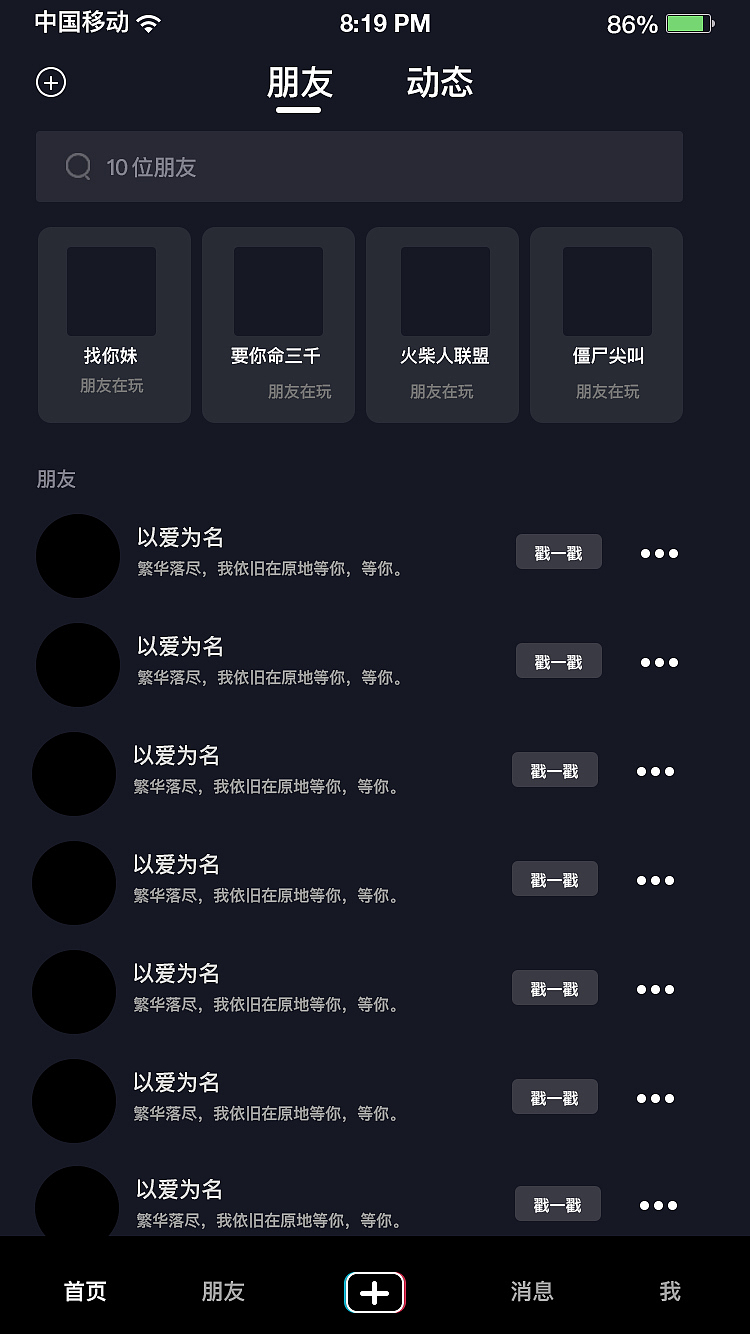The width and height of the screenshot is (750, 1334).
Task: Expand options via the top friend's three-dot menu
Action: 658,551
